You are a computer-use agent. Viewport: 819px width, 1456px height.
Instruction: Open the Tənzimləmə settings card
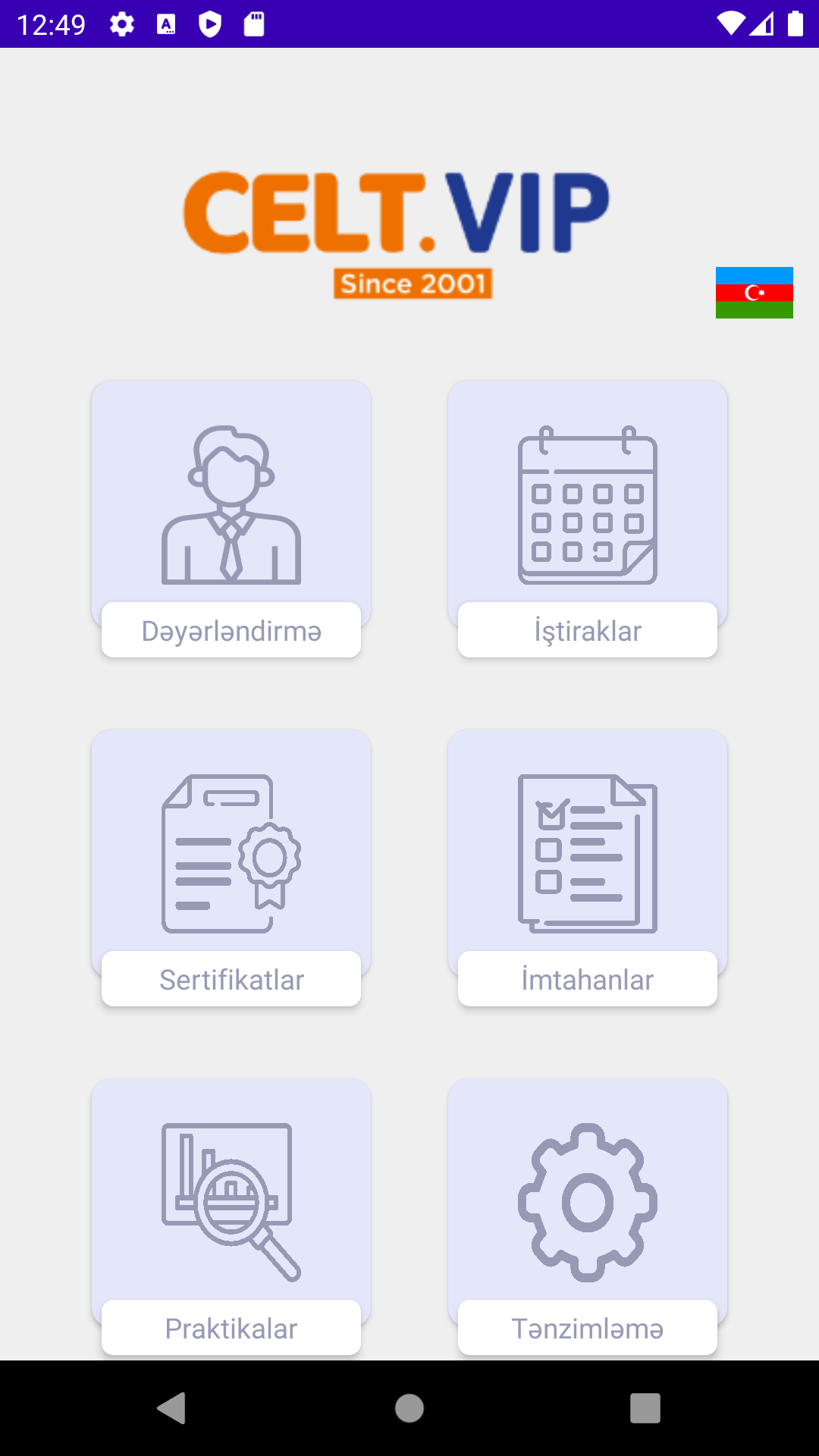(588, 1217)
